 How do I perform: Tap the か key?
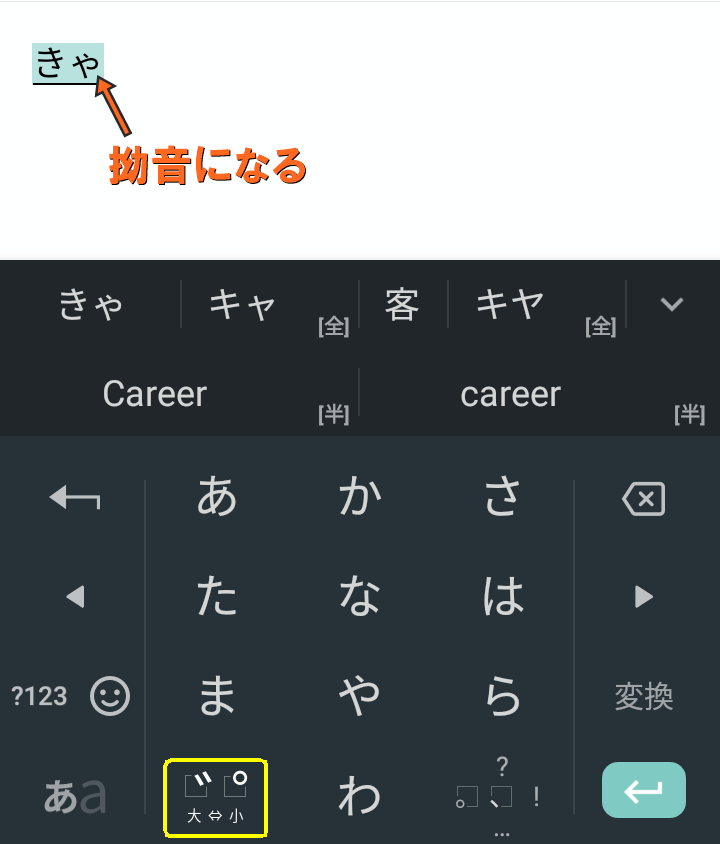360,497
